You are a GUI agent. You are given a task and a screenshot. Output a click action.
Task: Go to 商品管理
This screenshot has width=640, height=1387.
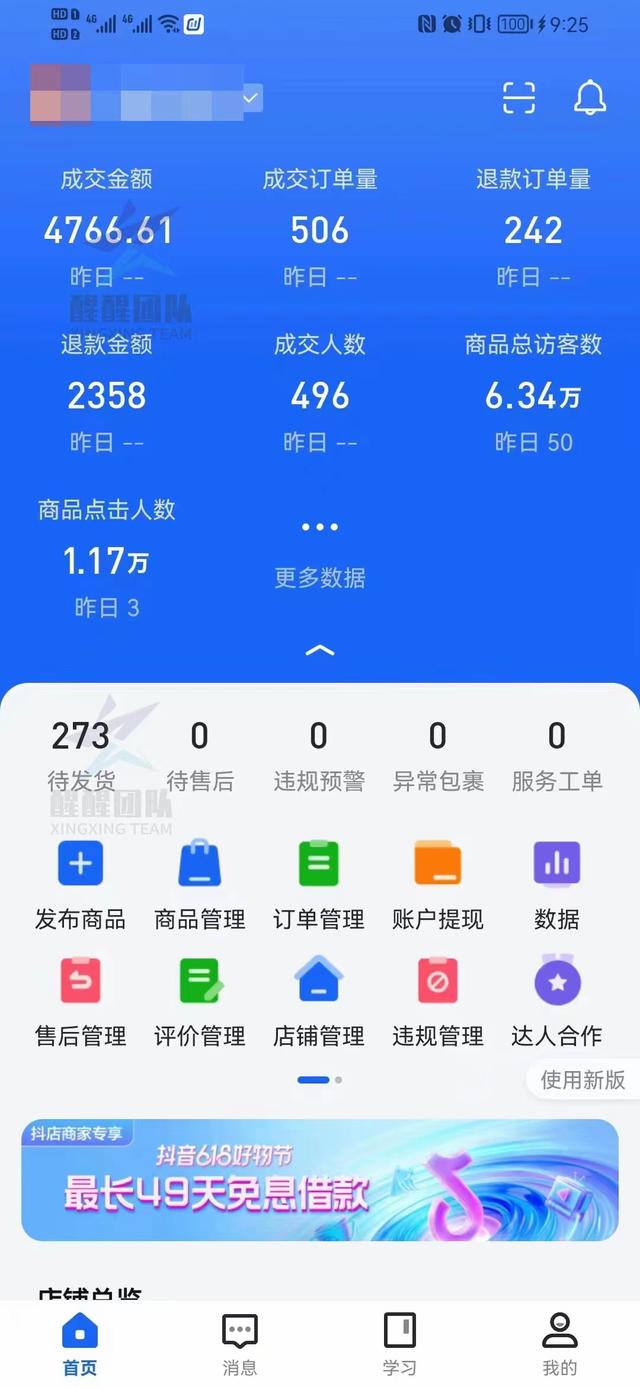click(200, 885)
